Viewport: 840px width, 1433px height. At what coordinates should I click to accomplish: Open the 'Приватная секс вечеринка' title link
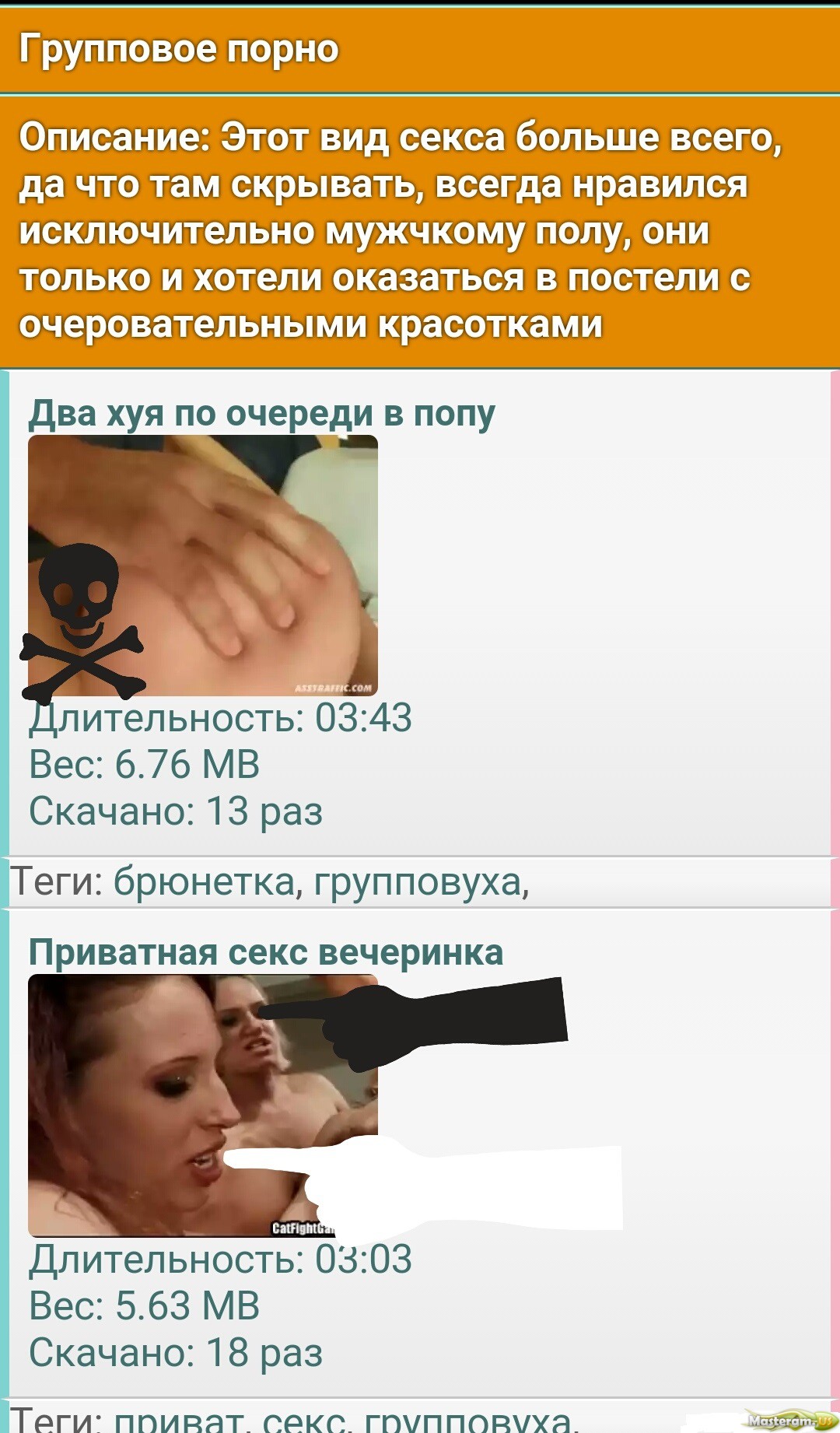(x=266, y=952)
